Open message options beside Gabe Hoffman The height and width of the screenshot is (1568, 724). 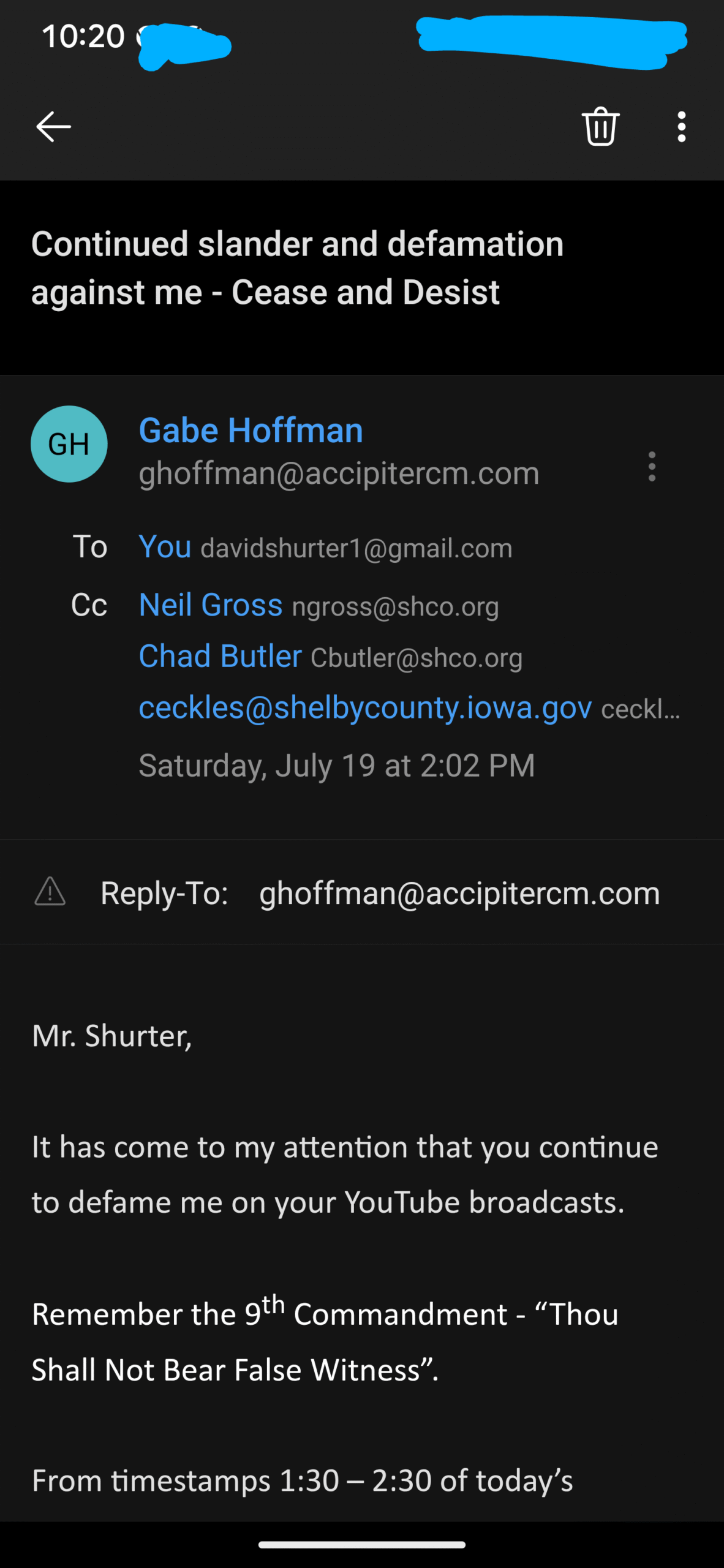[652, 467]
